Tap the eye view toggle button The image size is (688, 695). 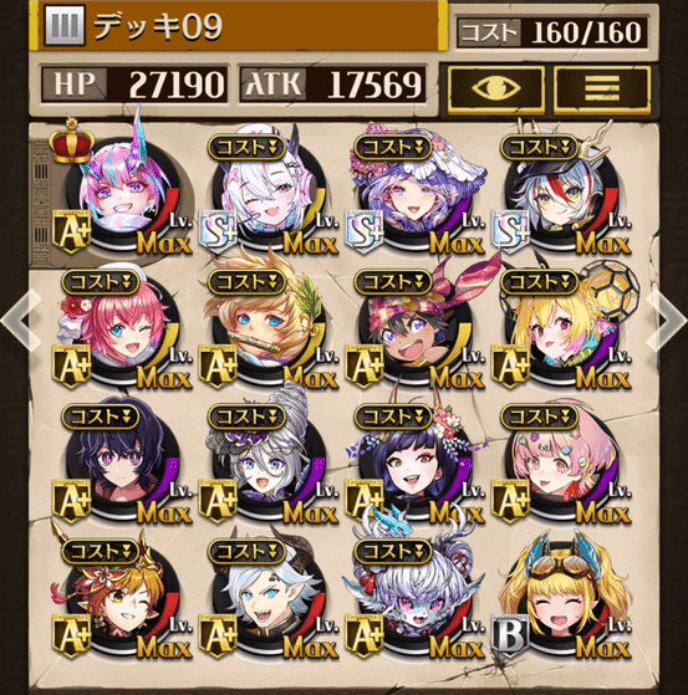(495, 87)
